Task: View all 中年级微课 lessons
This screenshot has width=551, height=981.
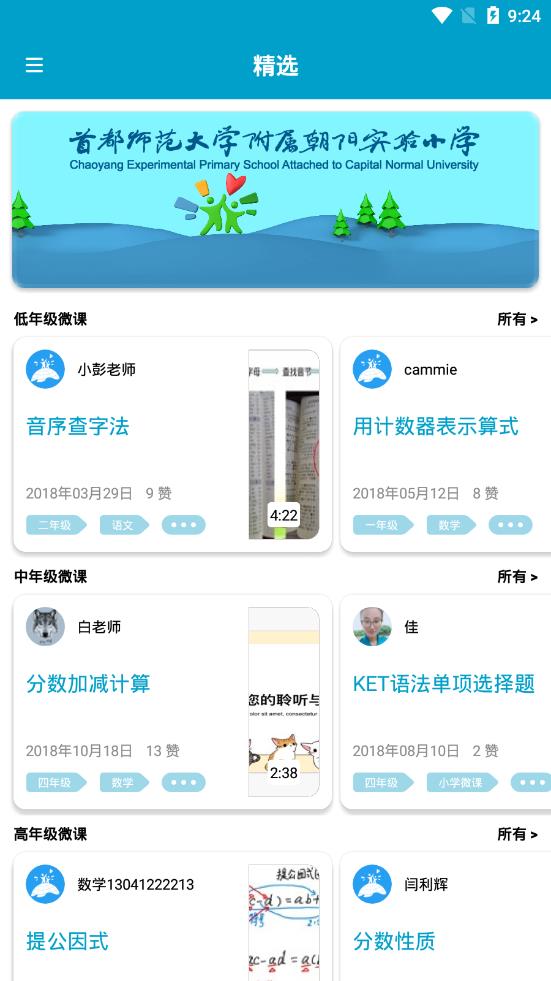Action: point(517,577)
